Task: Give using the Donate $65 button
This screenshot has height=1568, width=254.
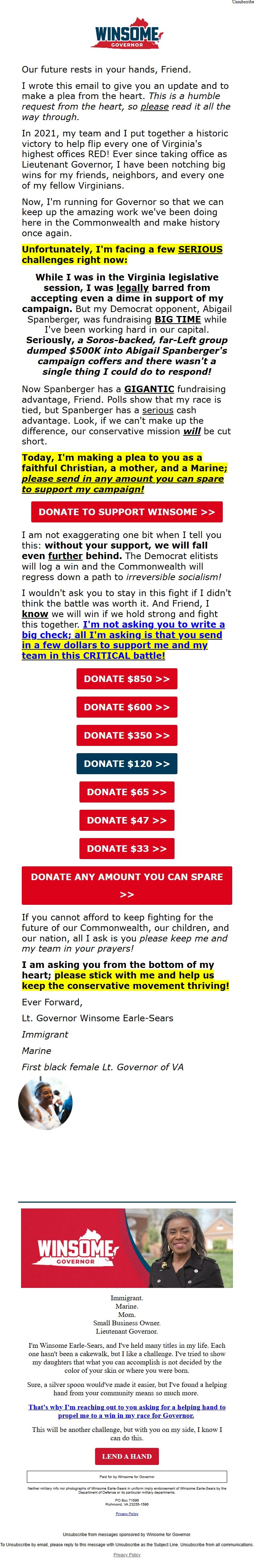Action: [x=127, y=792]
